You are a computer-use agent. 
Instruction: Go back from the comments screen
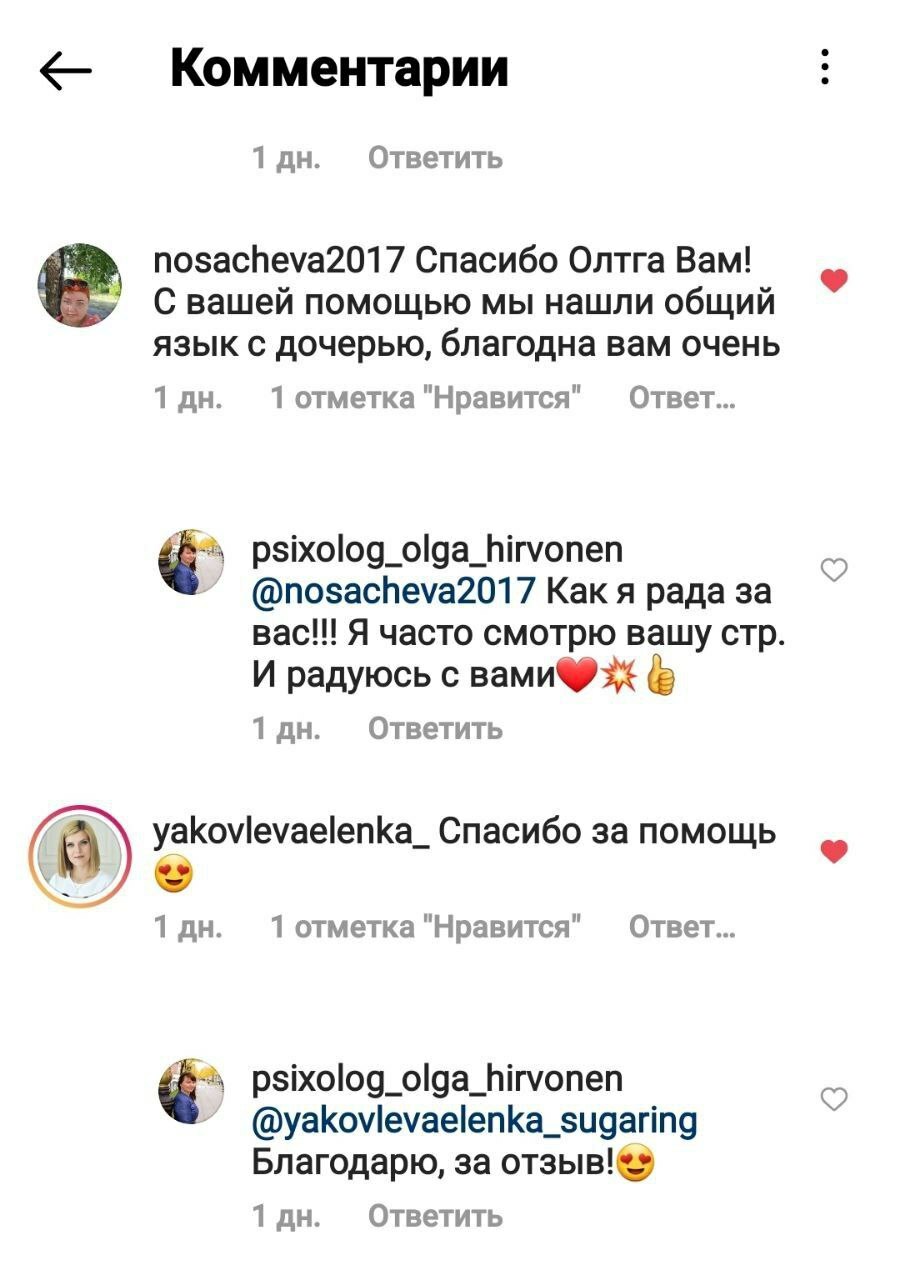[65, 70]
